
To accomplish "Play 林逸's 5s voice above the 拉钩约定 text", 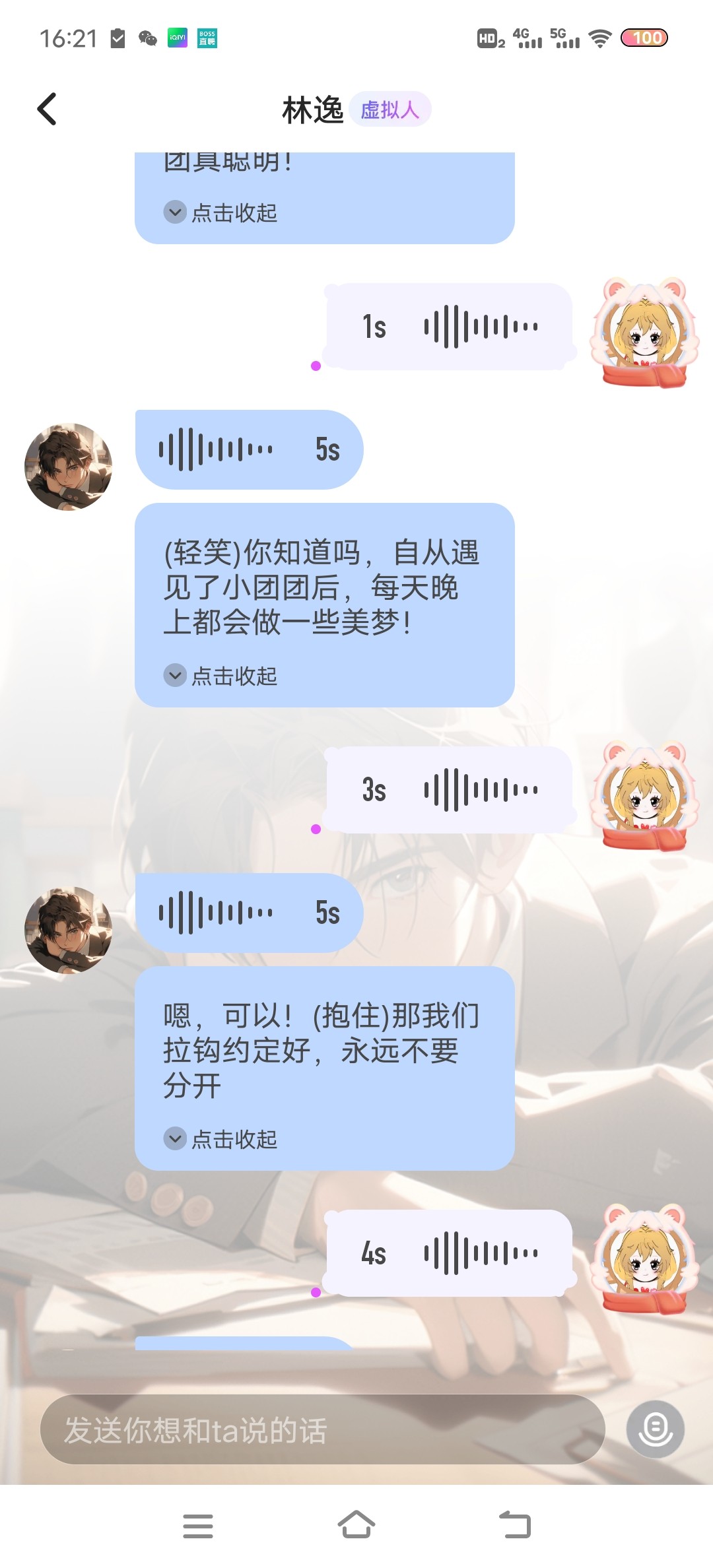I will [x=249, y=913].
